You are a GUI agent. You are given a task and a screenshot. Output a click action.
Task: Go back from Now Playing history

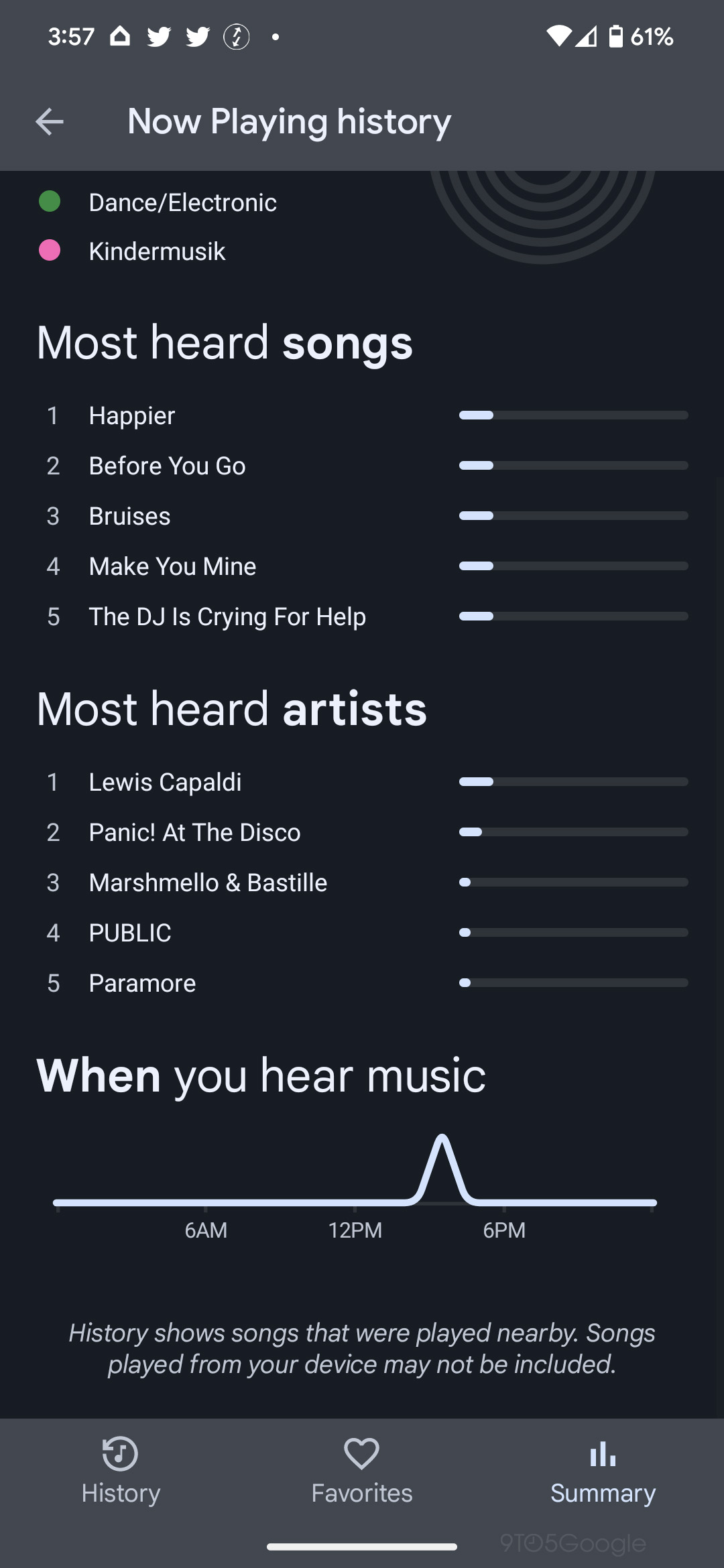tap(49, 121)
